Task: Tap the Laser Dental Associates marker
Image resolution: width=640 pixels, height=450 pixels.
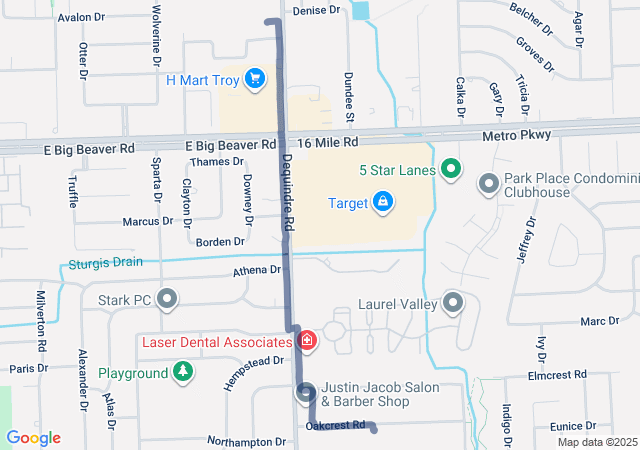Action: point(307,341)
